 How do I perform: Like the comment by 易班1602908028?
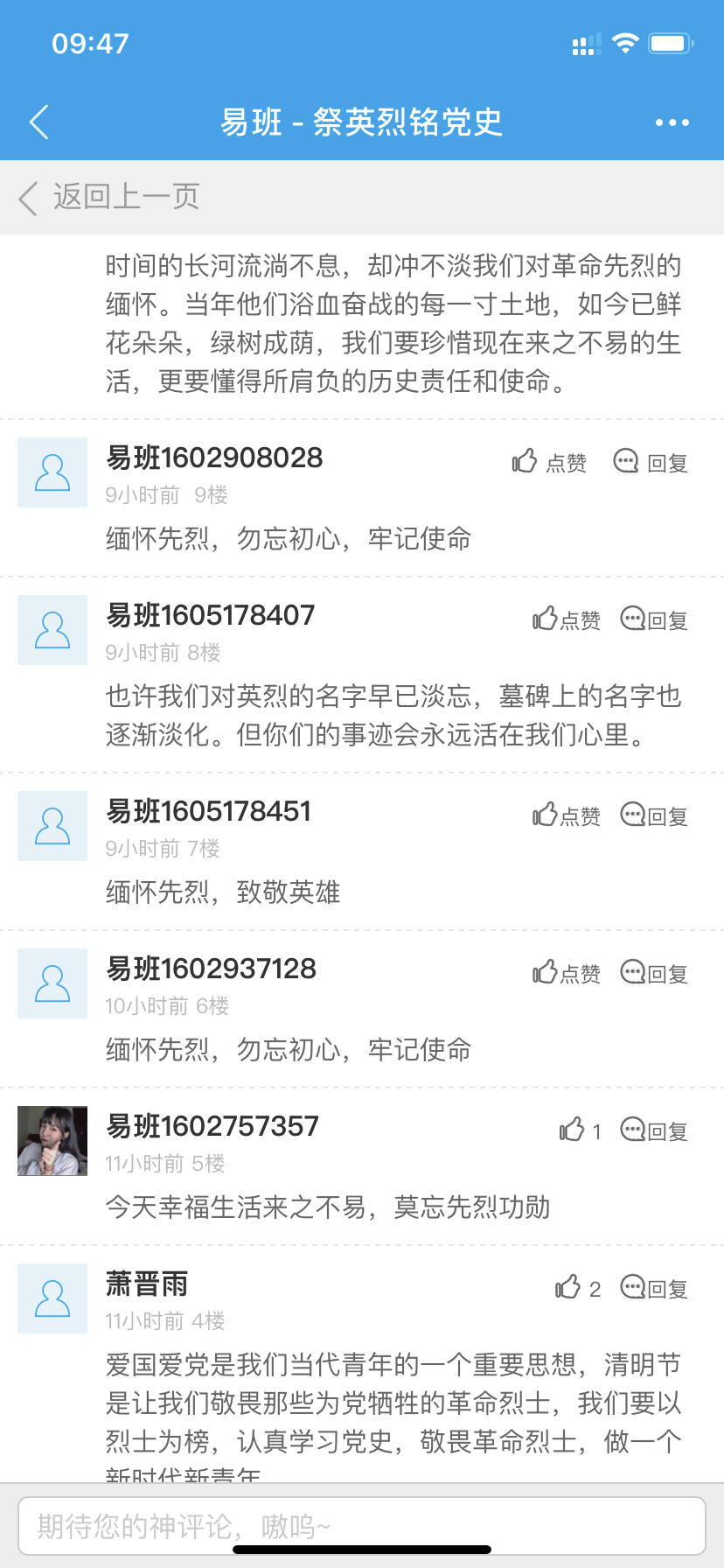pyautogui.click(x=548, y=461)
